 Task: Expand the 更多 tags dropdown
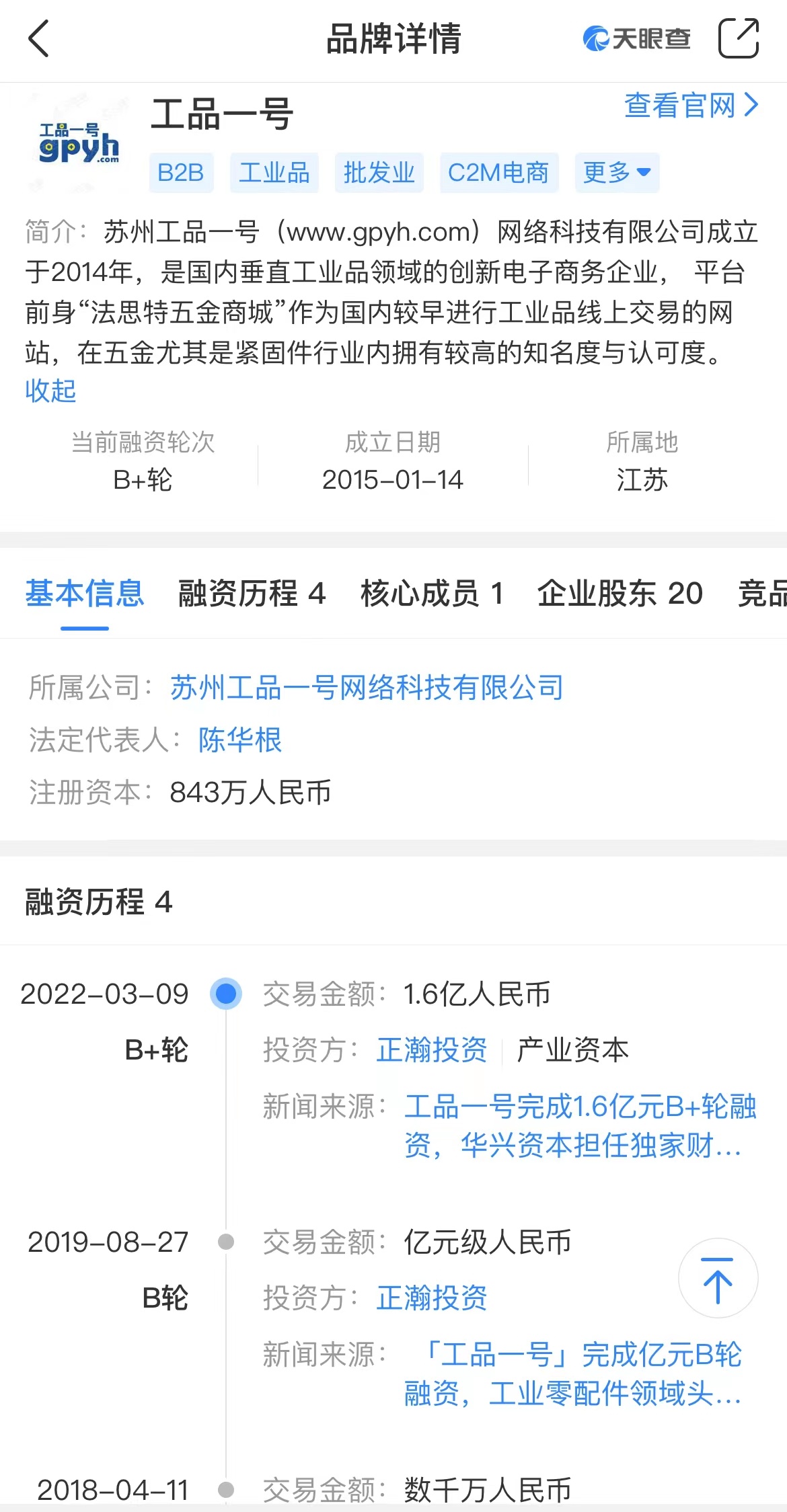(x=617, y=173)
